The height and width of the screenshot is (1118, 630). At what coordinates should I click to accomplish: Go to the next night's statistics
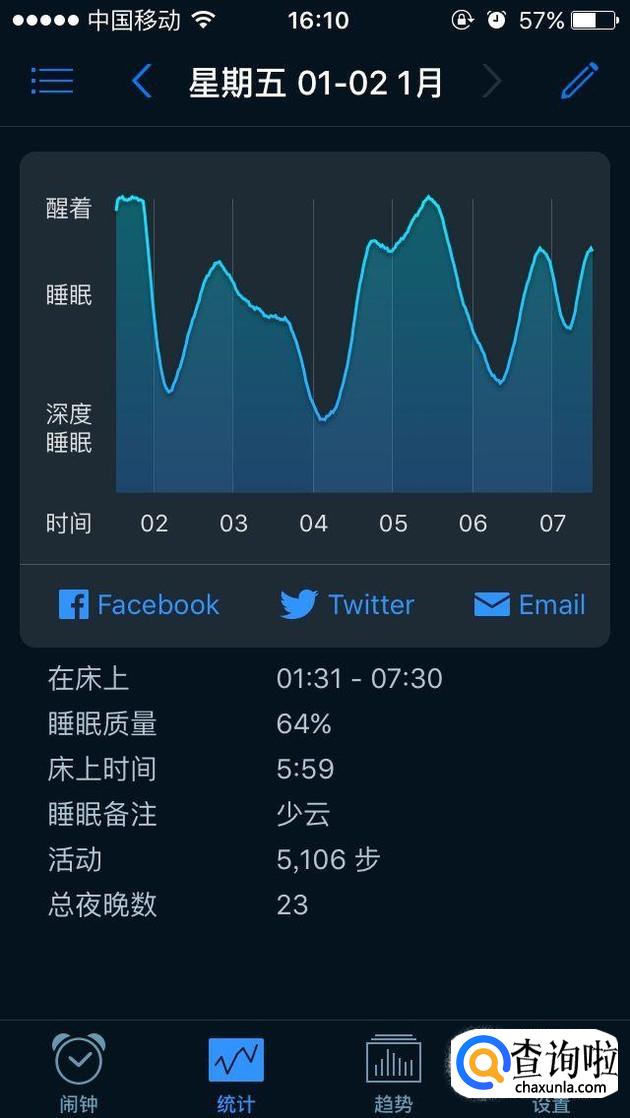491,81
